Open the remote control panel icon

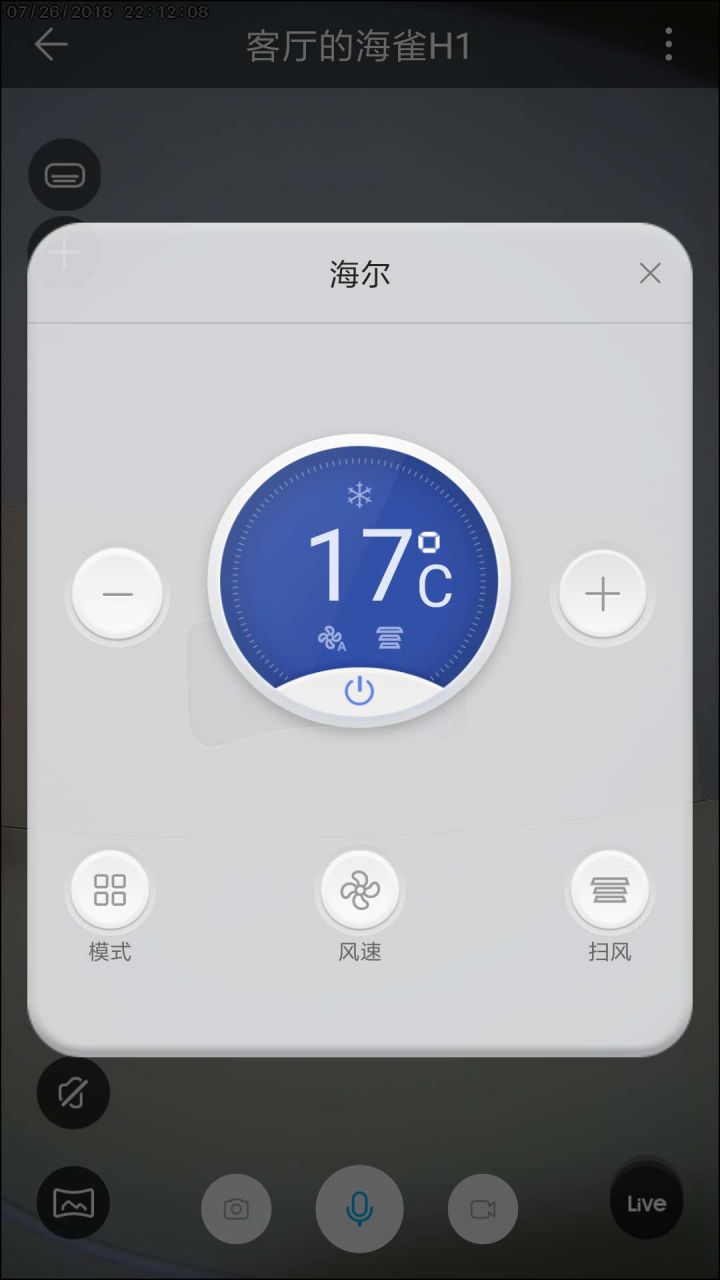(x=64, y=174)
